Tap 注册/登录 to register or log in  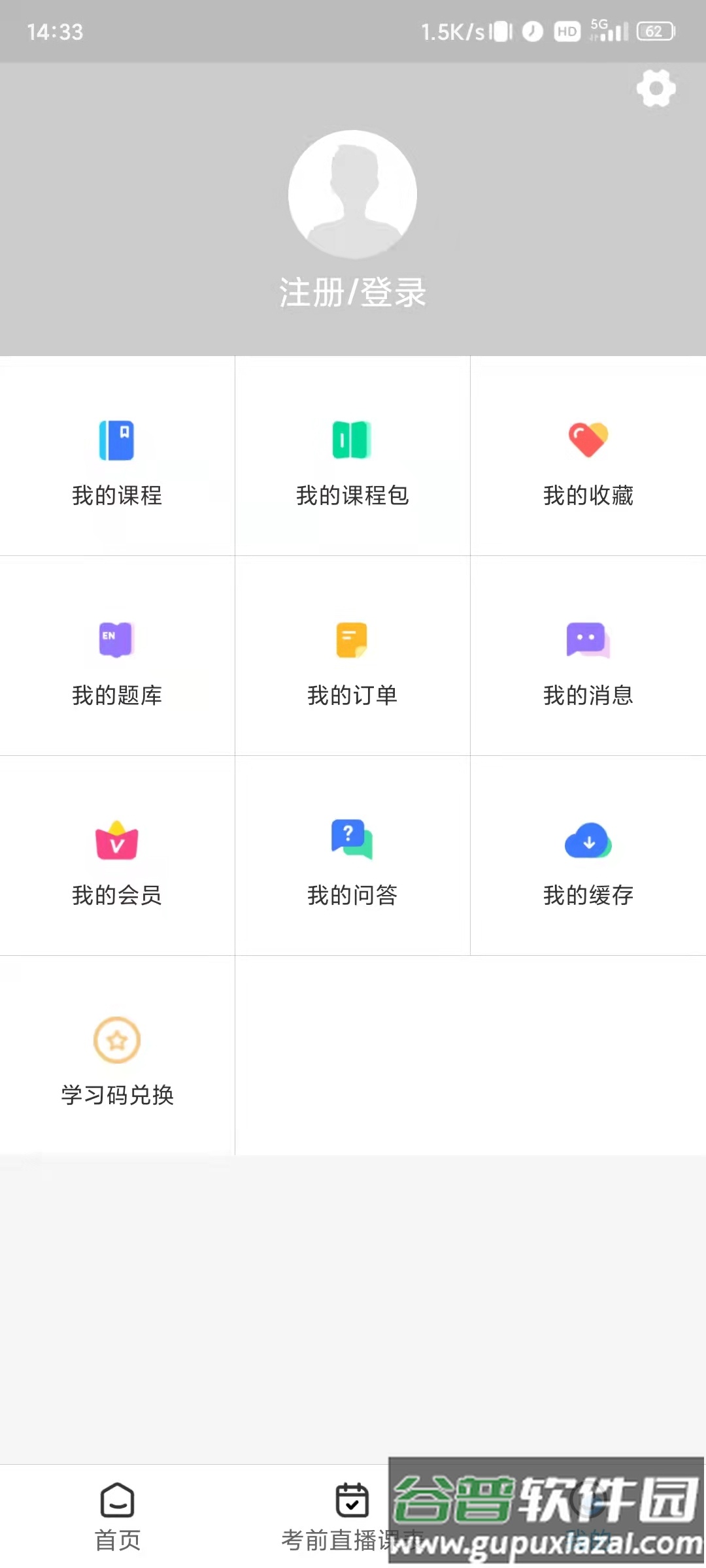point(352,293)
